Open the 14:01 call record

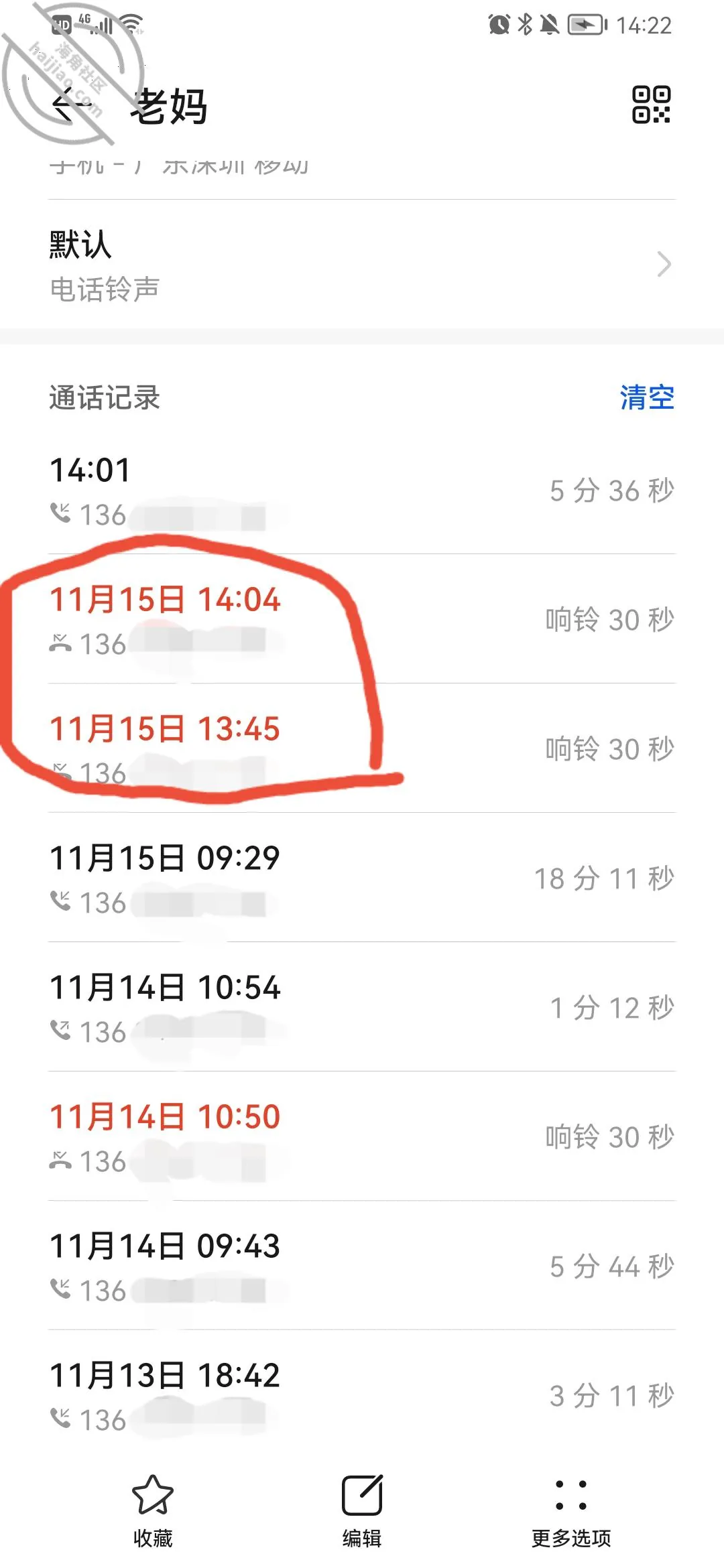(x=362, y=491)
